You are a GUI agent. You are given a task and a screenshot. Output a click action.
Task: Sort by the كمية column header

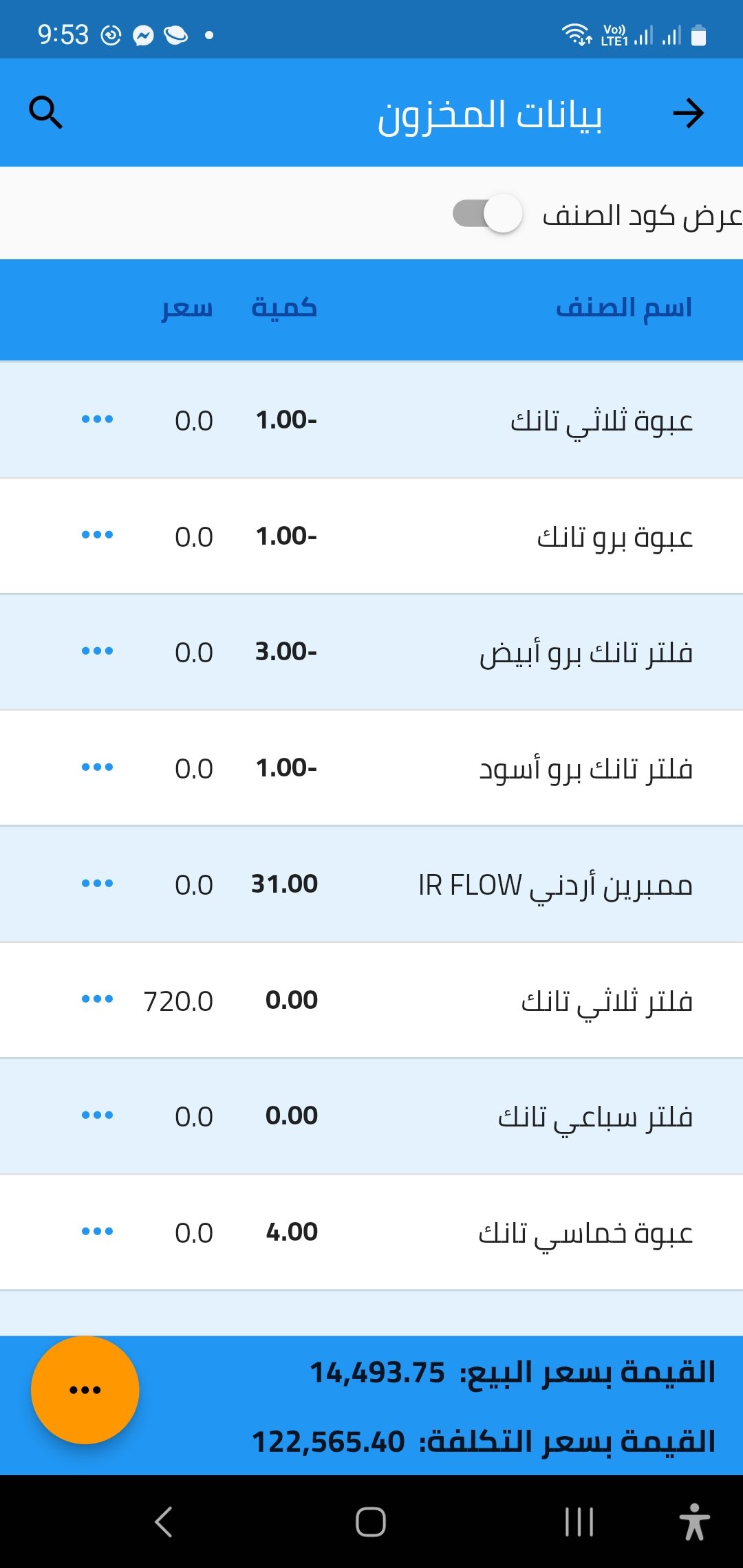(284, 307)
